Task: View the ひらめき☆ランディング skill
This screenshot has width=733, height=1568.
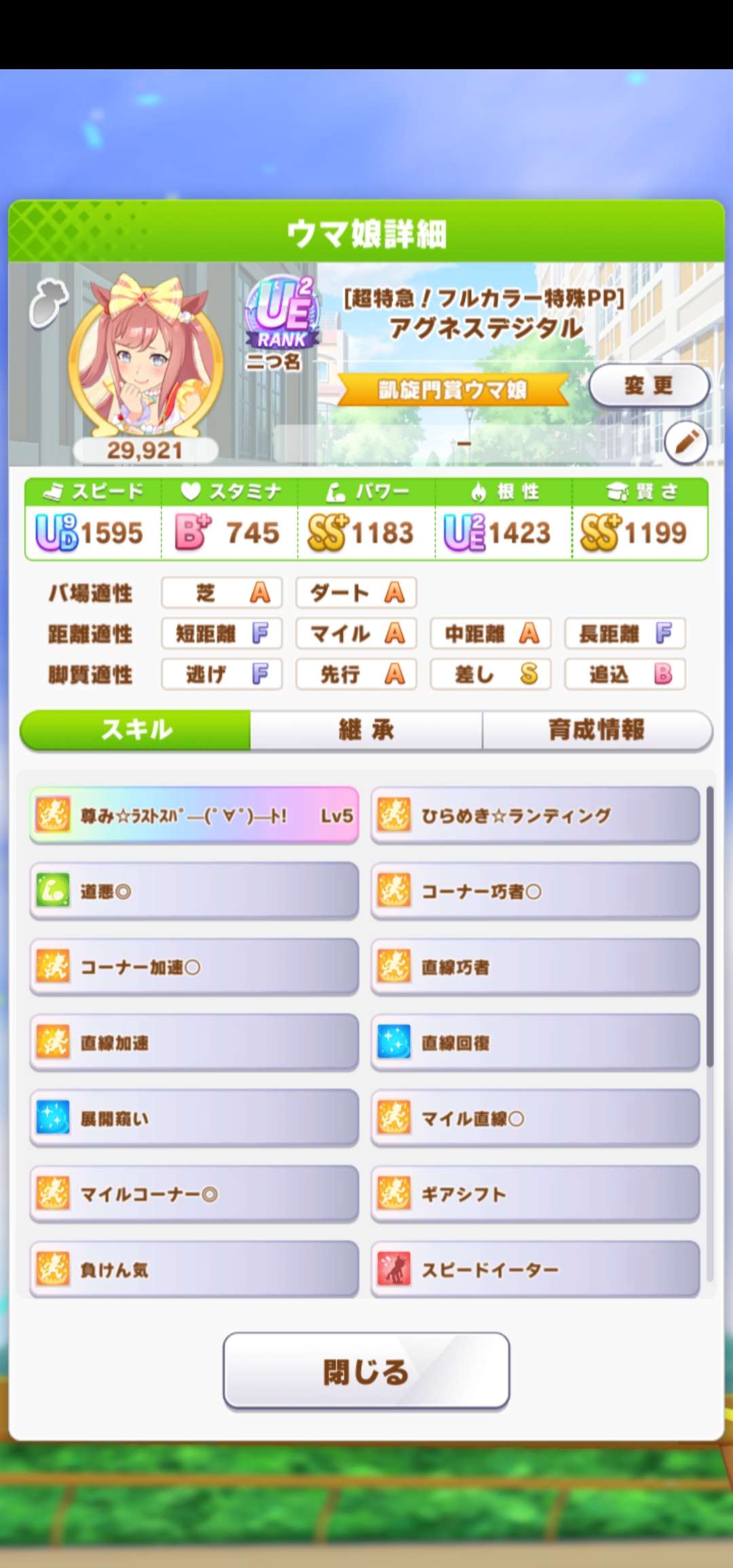Action: pos(535,815)
